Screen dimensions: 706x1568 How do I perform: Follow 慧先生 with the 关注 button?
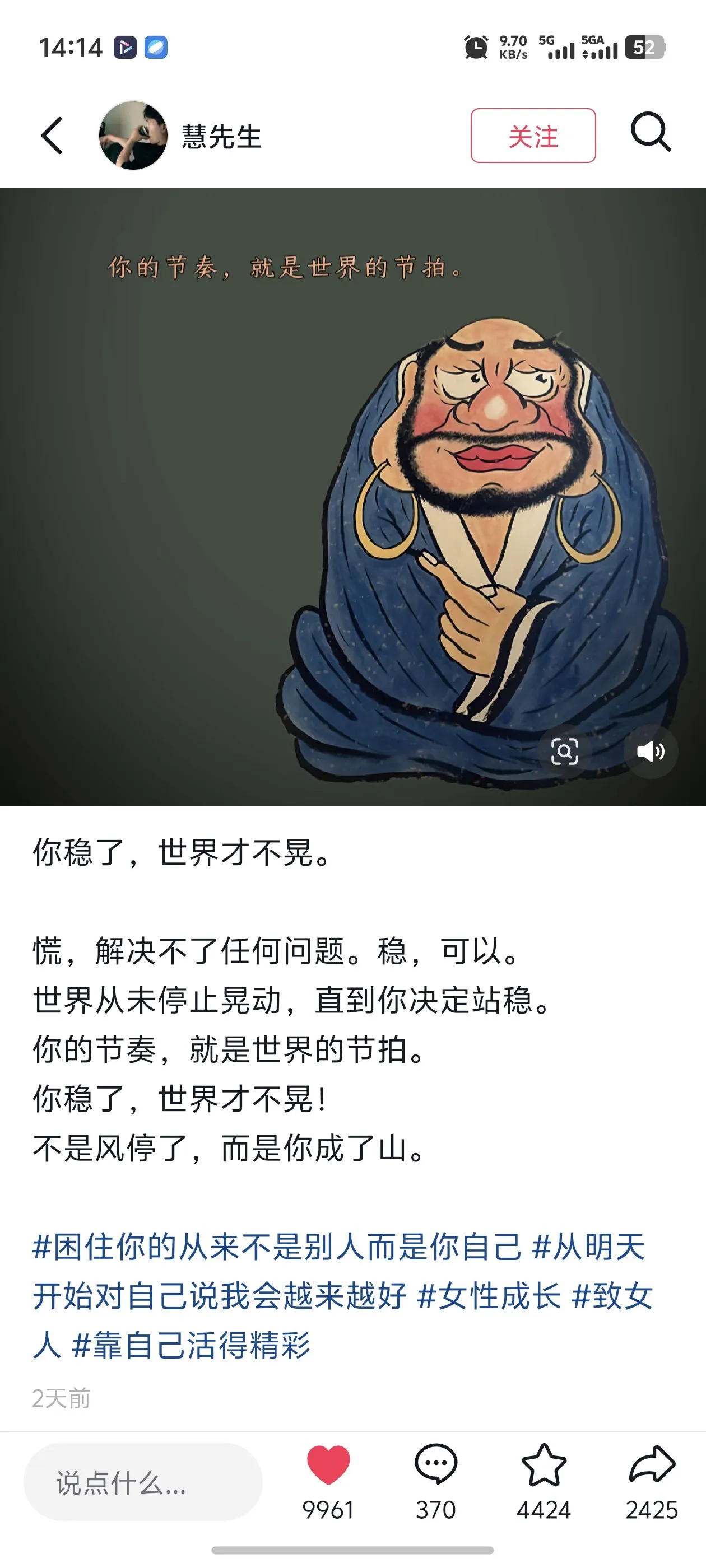pyautogui.click(x=532, y=136)
